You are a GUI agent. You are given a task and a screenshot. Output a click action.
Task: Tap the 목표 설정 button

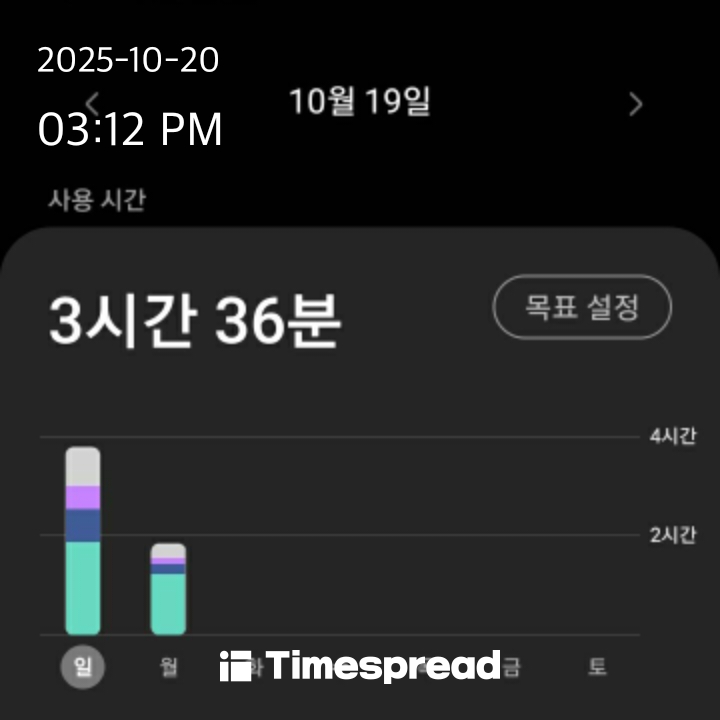pyautogui.click(x=582, y=307)
